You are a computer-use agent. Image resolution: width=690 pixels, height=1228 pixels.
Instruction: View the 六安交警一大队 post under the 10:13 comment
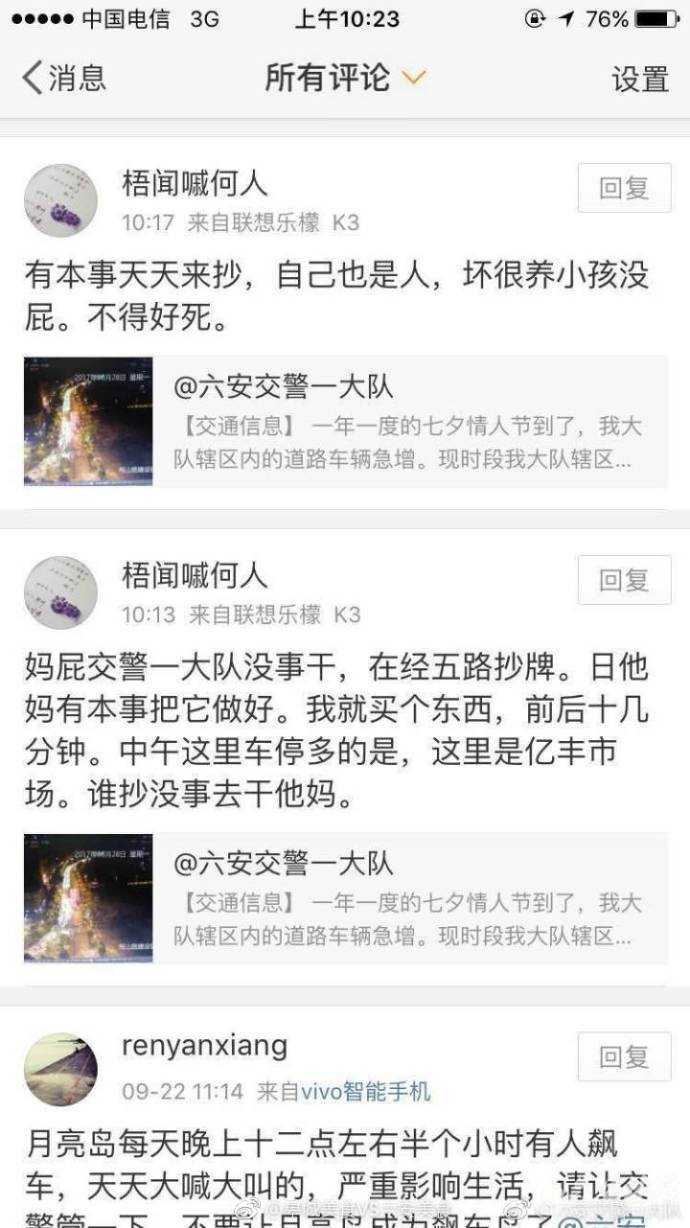(x=345, y=897)
